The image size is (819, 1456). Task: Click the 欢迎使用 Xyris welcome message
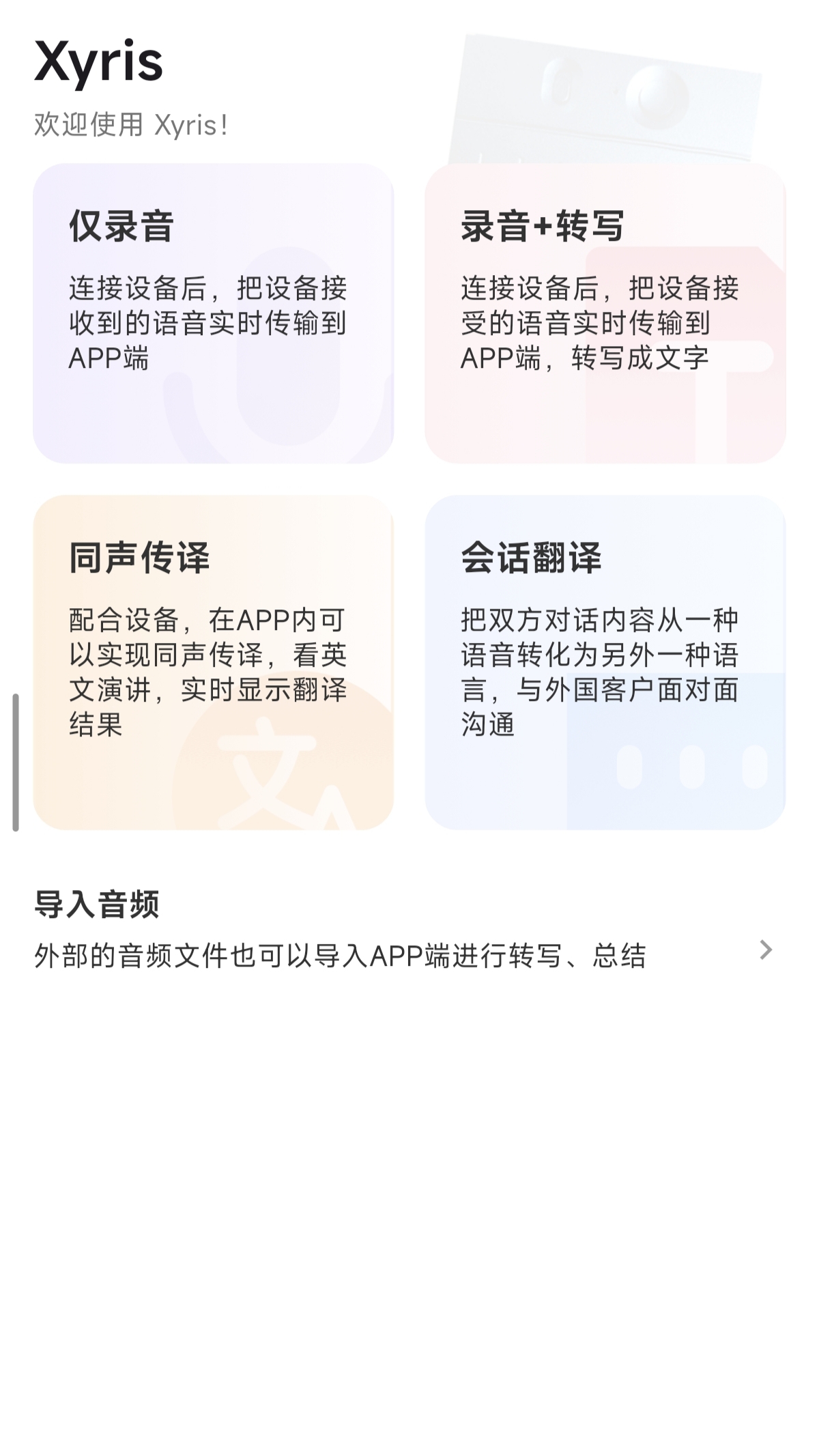131,124
